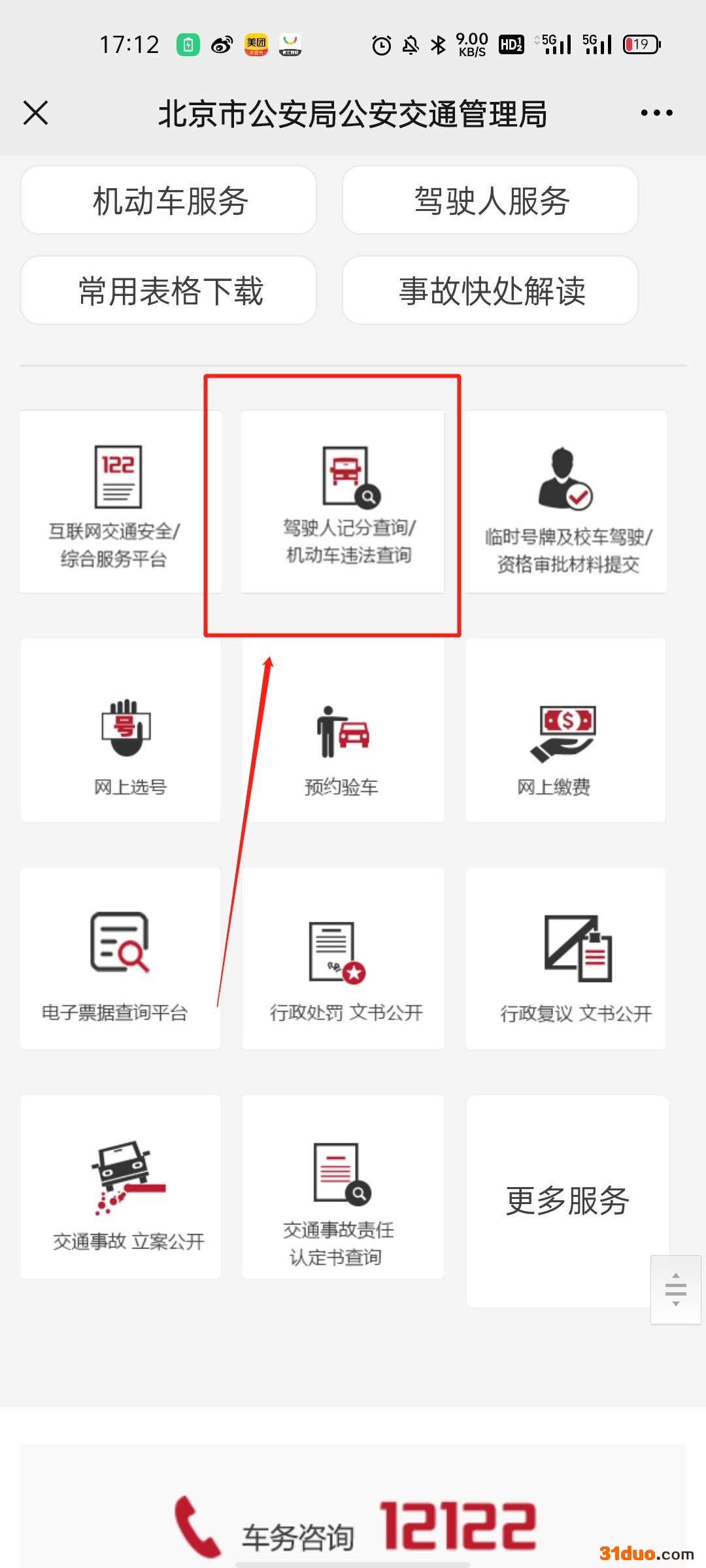Open 事故快处解读
706x1568 pixels.
[490, 291]
